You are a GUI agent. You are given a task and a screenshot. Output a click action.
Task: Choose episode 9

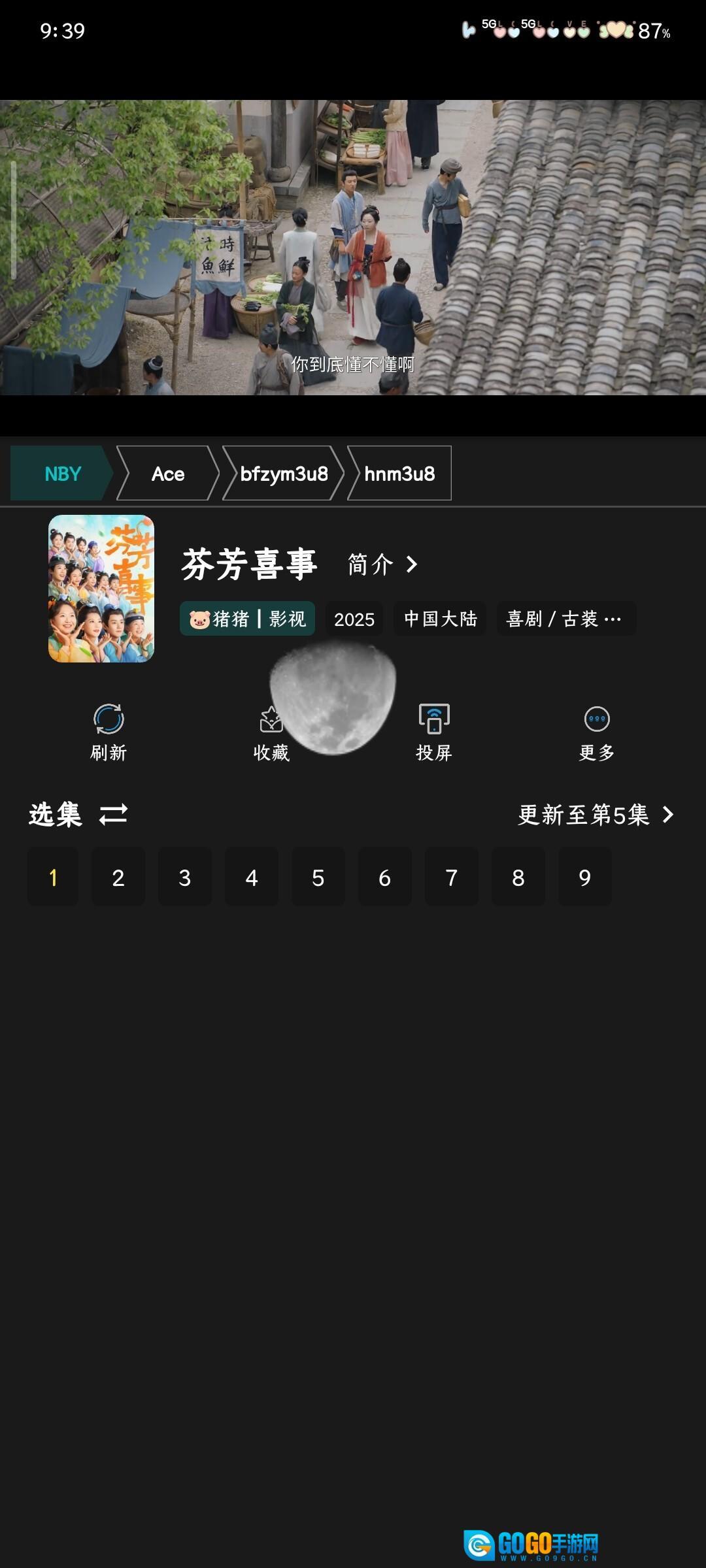click(x=585, y=877)
